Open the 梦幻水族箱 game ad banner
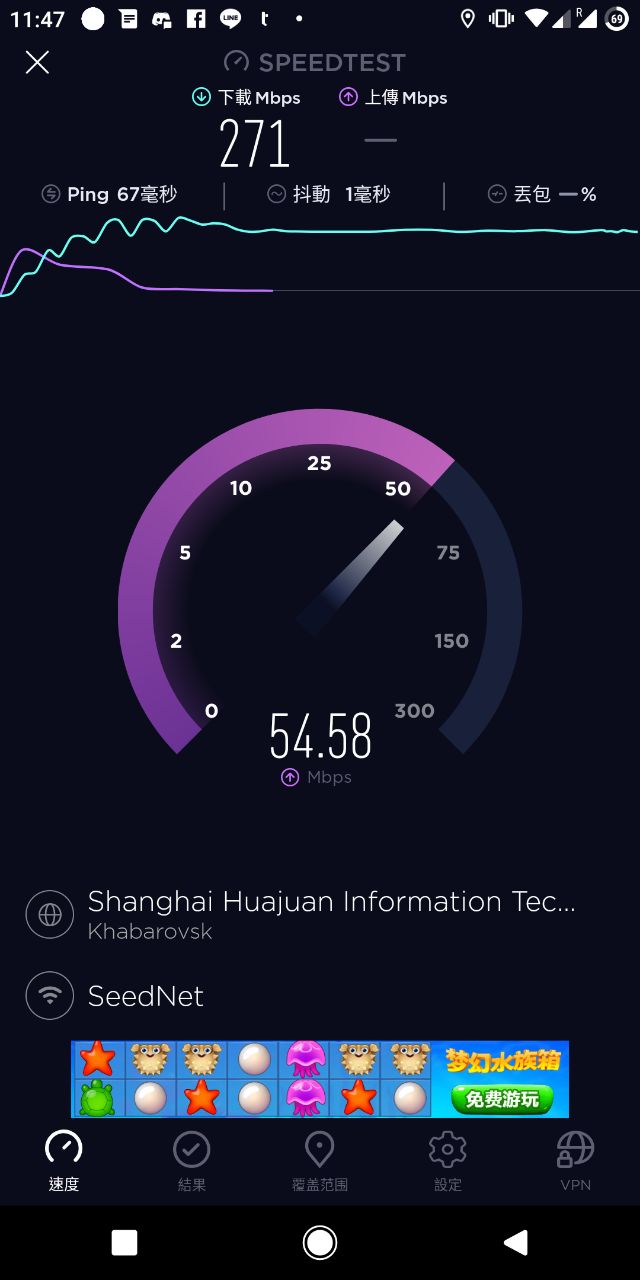This screenshot has height=1280, width=640. click(320, 1078)
